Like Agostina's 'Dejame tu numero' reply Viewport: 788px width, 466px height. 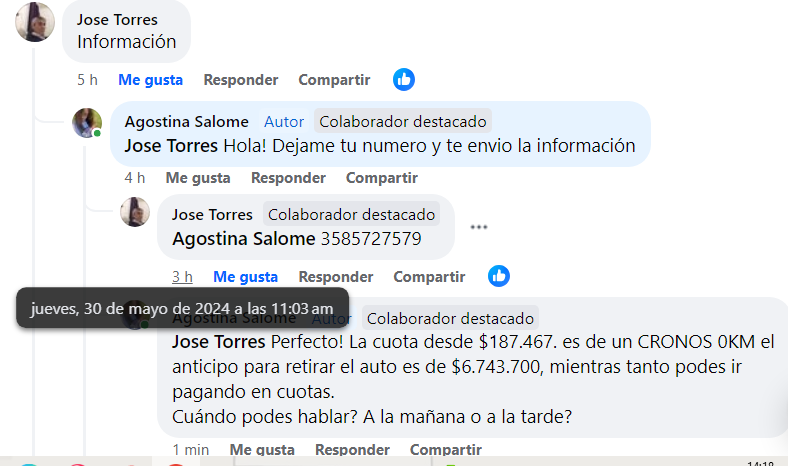(x=198, y=178)
